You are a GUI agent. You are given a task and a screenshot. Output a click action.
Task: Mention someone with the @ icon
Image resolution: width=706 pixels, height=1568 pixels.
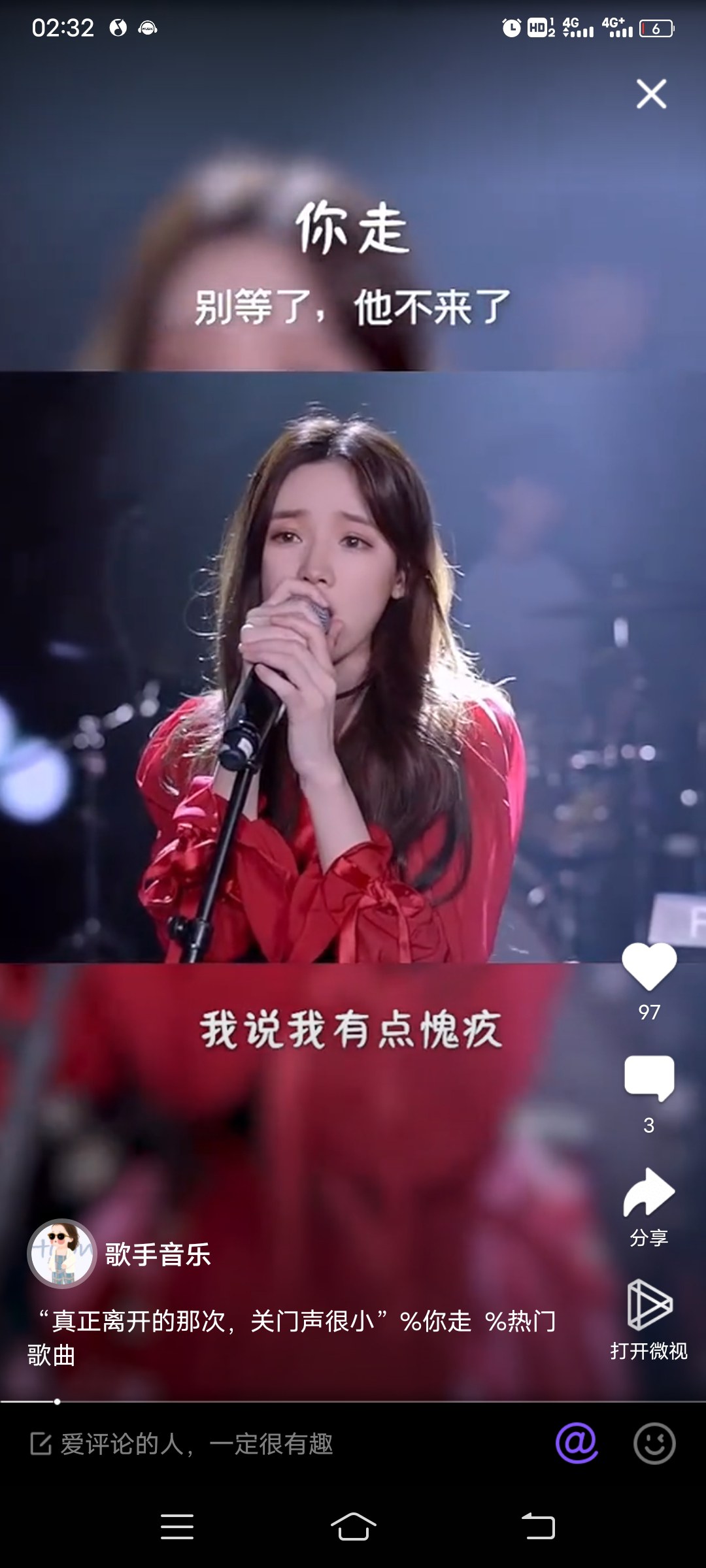pos(577,1443)
